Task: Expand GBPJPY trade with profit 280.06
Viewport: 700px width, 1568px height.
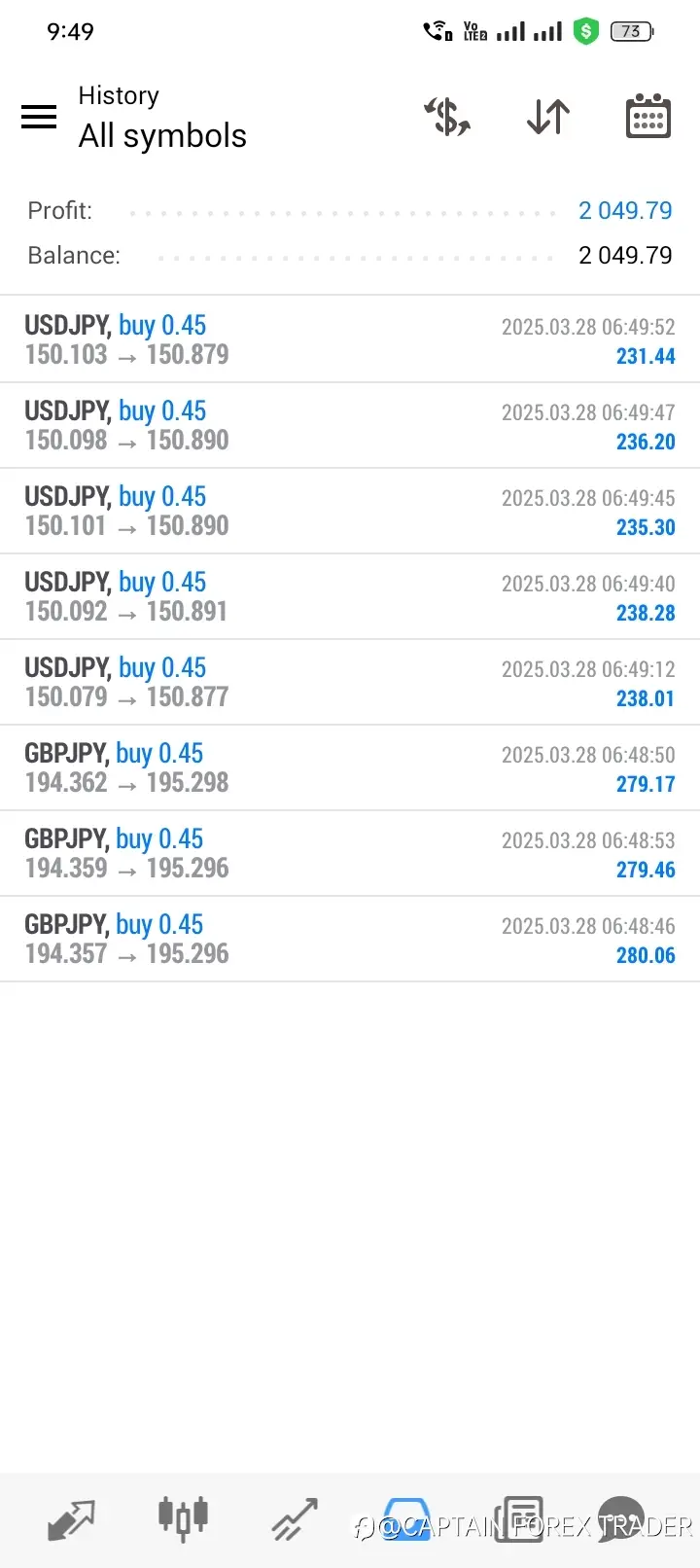Action: 350,939
